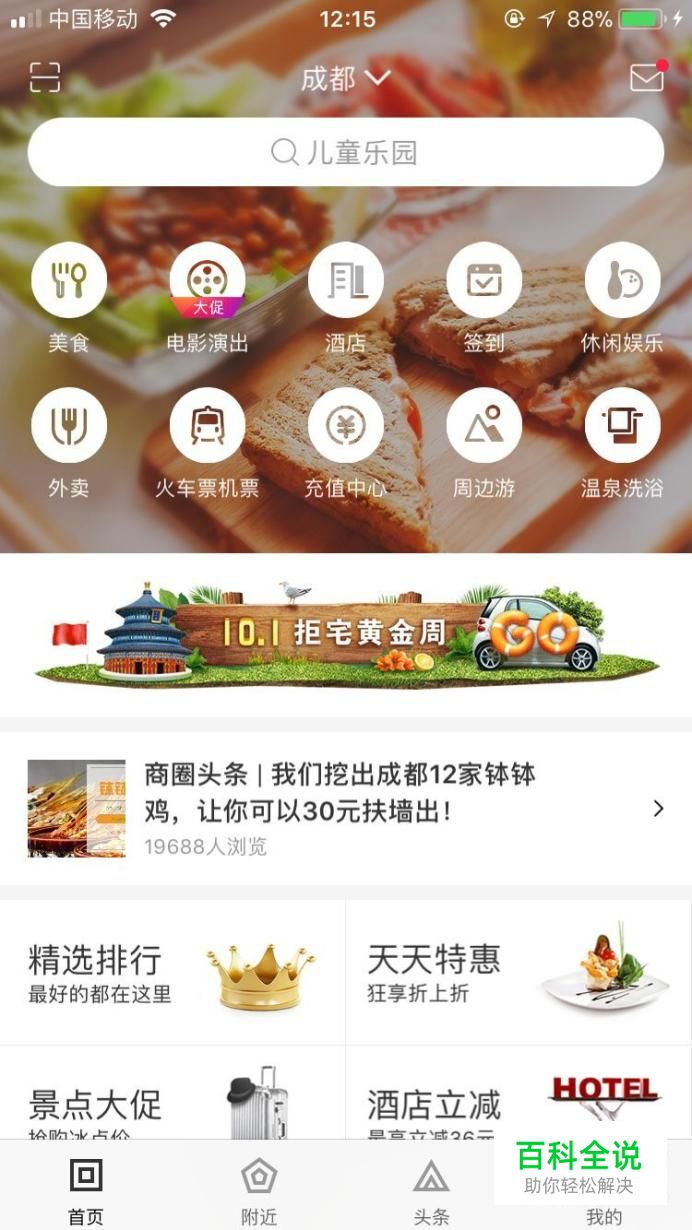Open the 精选排行 card

172,972
